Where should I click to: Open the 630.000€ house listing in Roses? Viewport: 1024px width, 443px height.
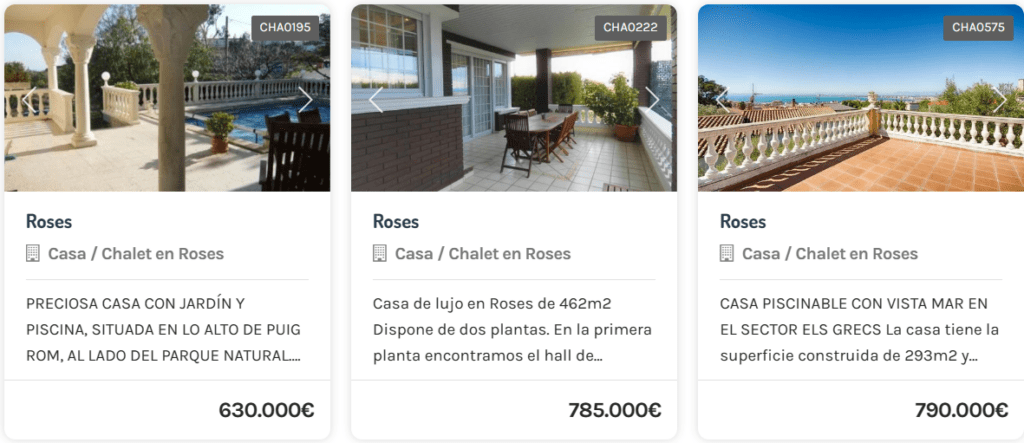coord(49,222)
